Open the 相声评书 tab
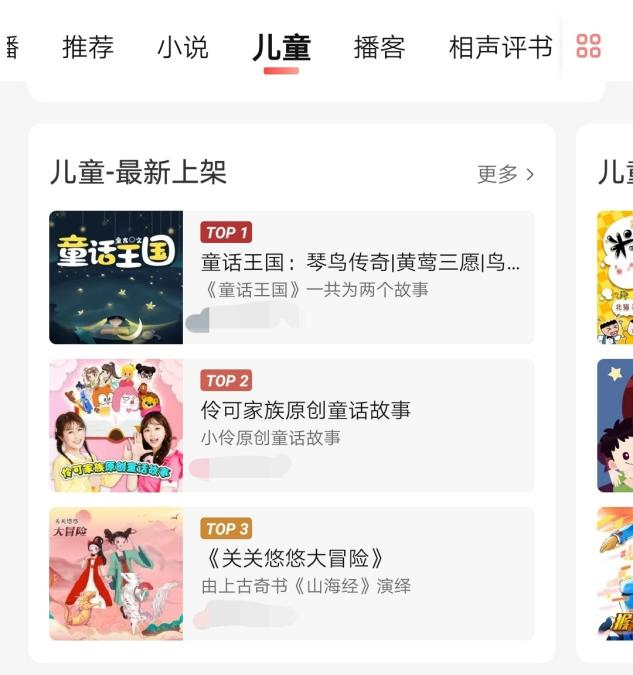 pyautogui.click(x=500, y=47)
